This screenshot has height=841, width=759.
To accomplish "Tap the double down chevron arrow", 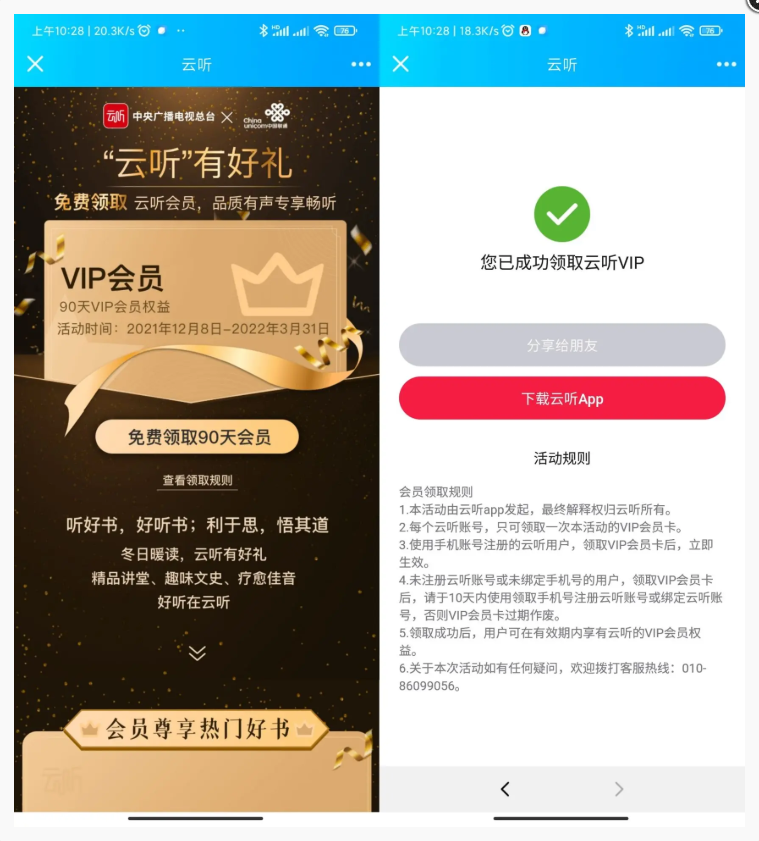I will [197, 653].
